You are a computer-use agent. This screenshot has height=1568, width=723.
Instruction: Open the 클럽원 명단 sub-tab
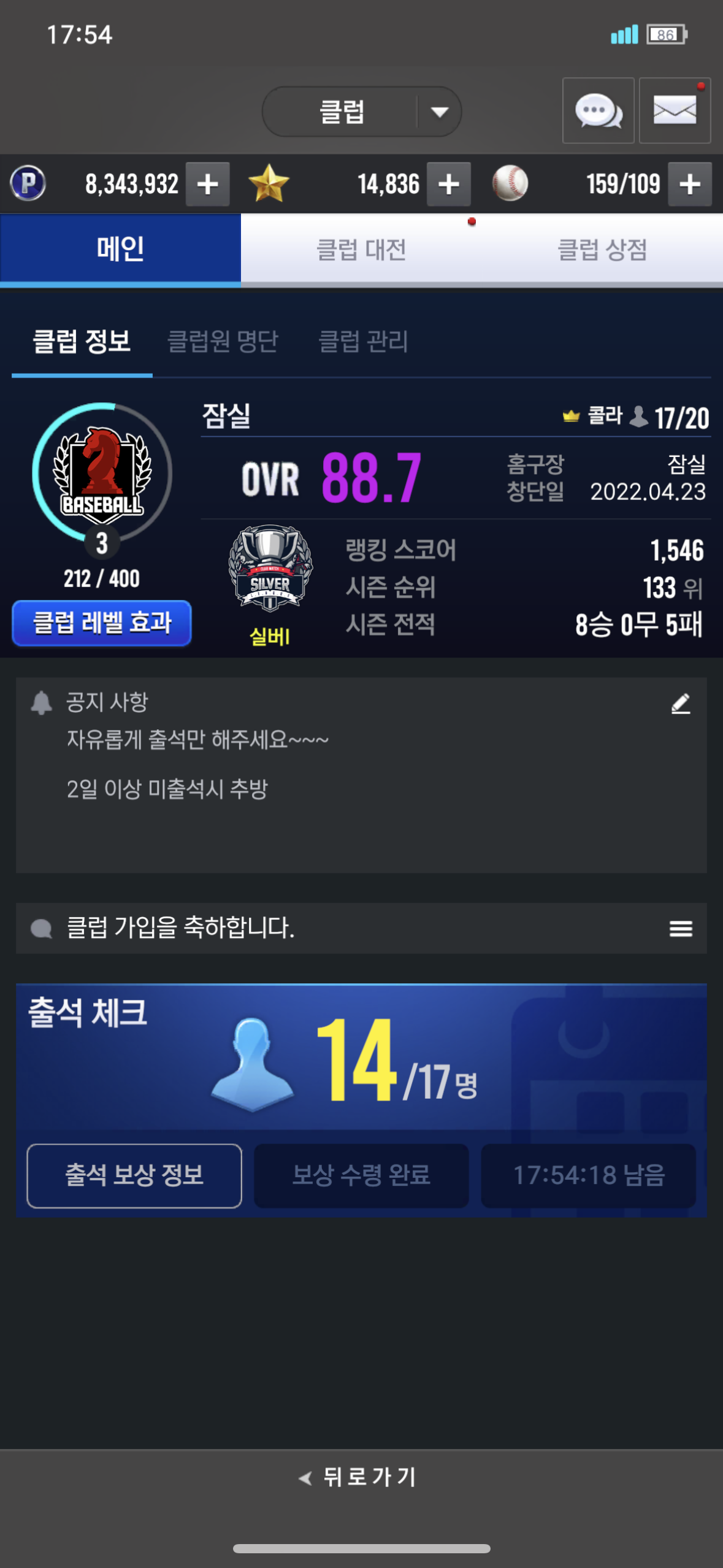223,341
